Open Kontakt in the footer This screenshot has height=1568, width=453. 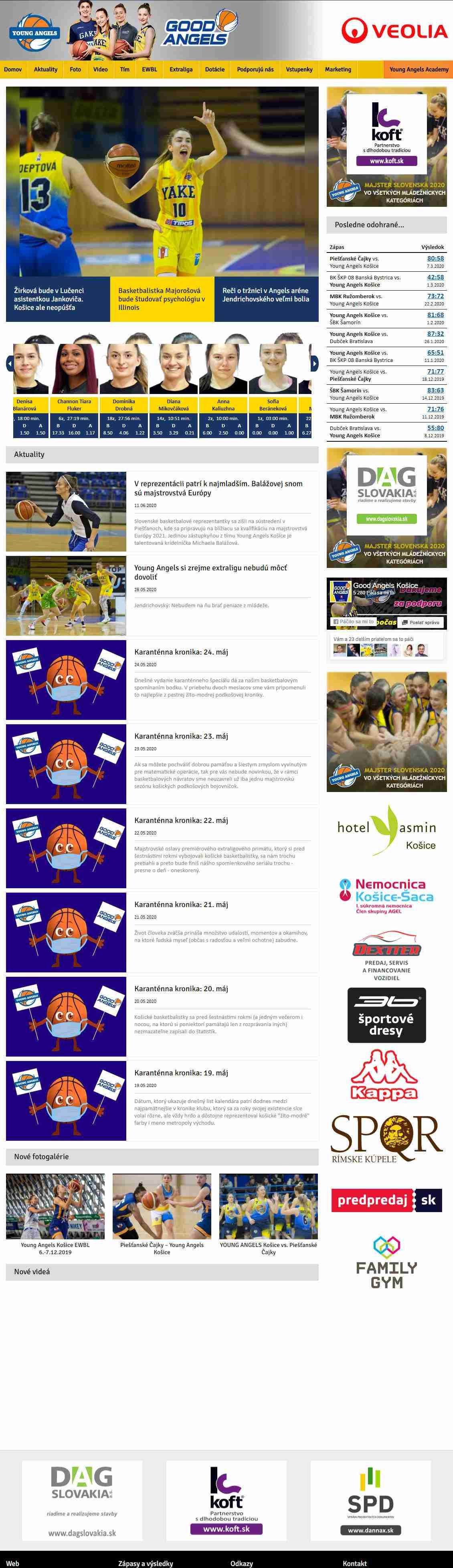[354, 1563]
